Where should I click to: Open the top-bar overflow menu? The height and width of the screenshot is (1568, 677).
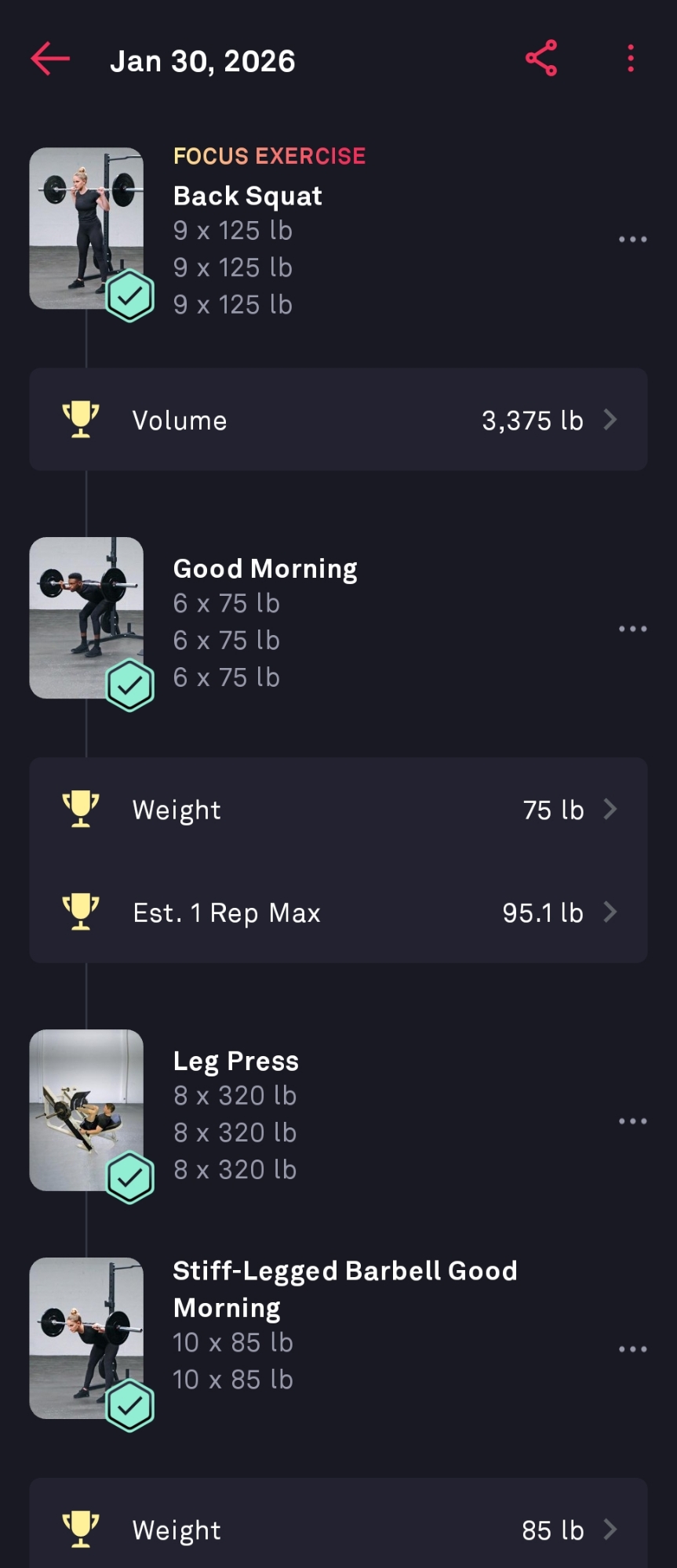click(x=631, y=59)
